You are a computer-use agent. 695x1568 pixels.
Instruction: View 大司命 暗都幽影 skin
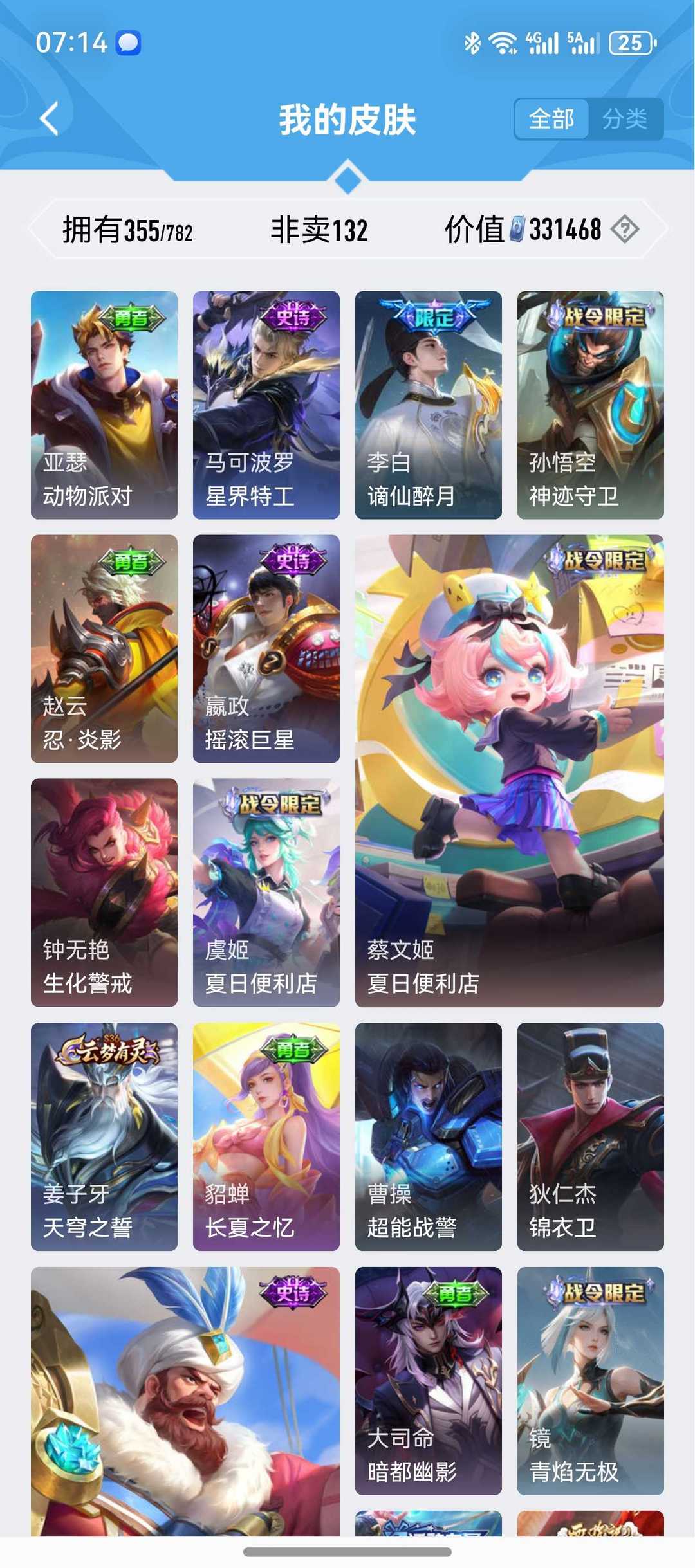(429, 1380)
